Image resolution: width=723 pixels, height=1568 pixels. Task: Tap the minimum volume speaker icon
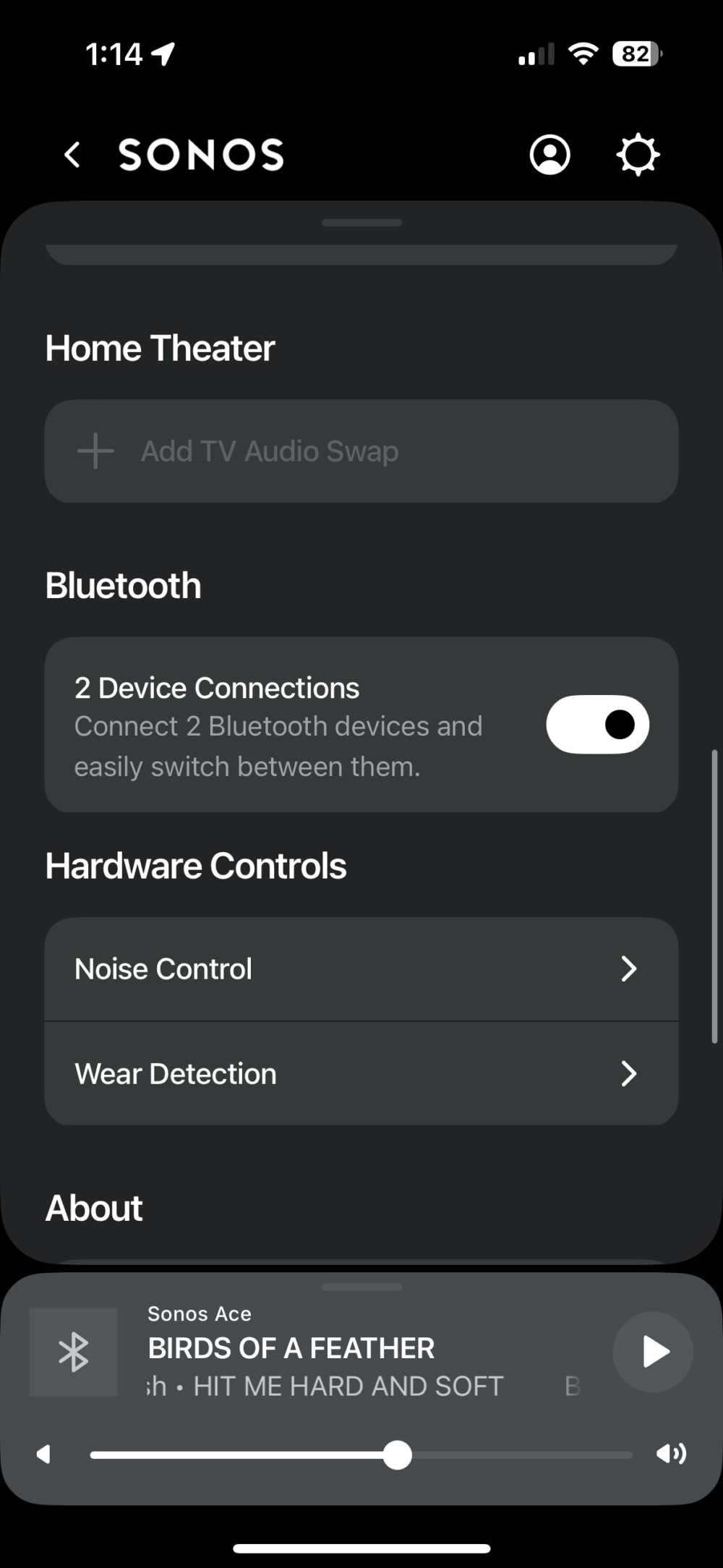[x=43, y=1455]
